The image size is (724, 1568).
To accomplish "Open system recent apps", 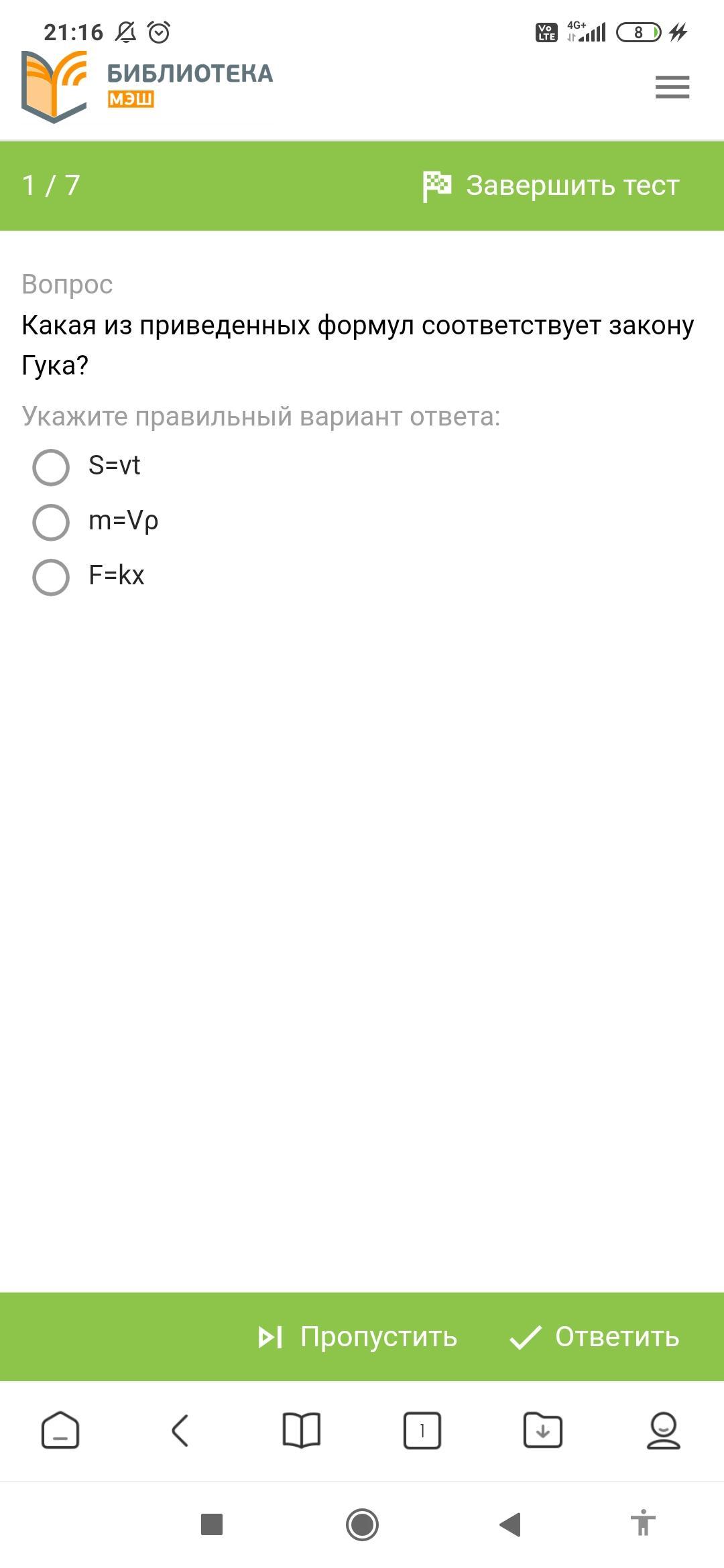I will tap(212, 1524).
